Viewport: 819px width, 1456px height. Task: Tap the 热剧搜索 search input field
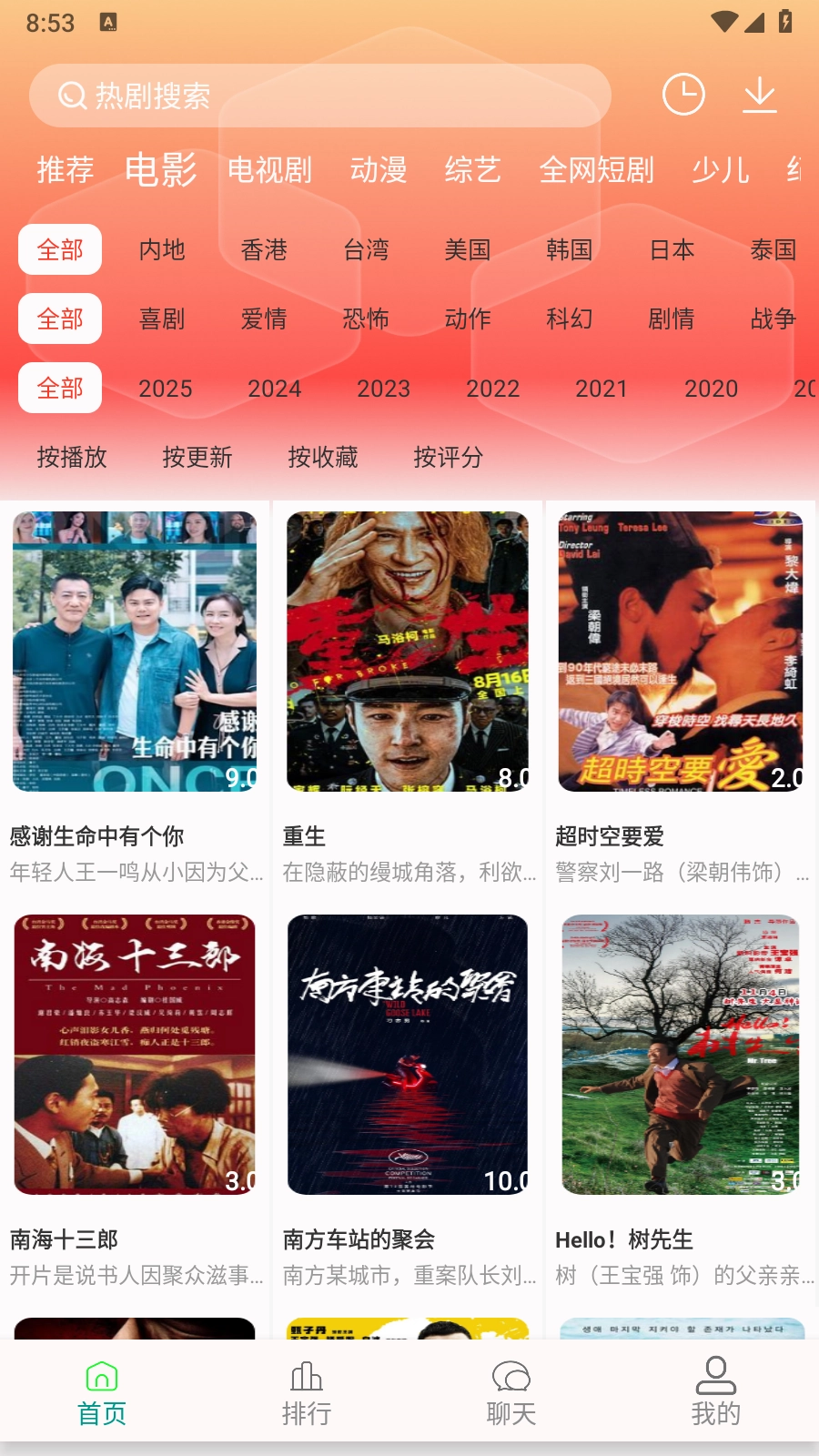tap(318, 95)
